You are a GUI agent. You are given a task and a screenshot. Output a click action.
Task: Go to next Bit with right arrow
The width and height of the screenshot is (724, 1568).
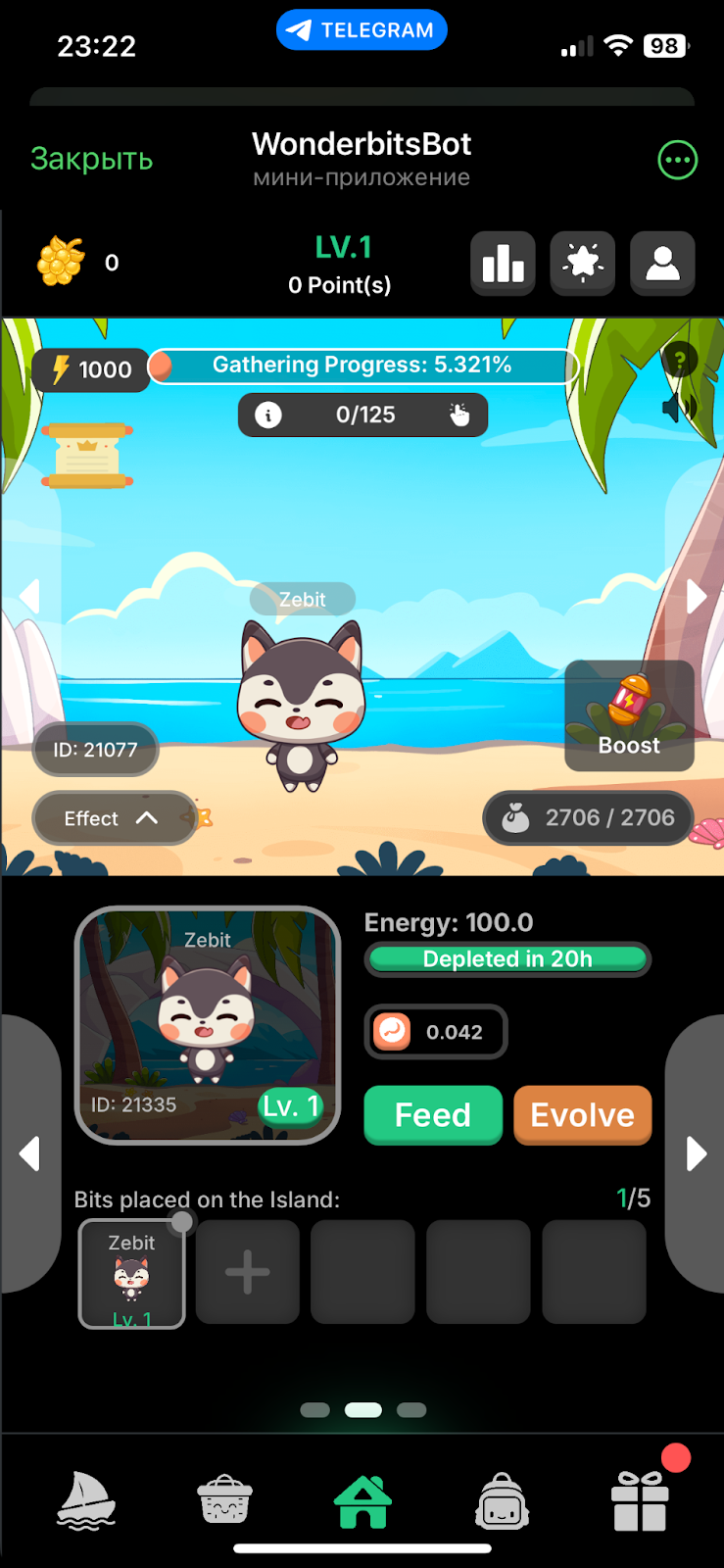696,1153
